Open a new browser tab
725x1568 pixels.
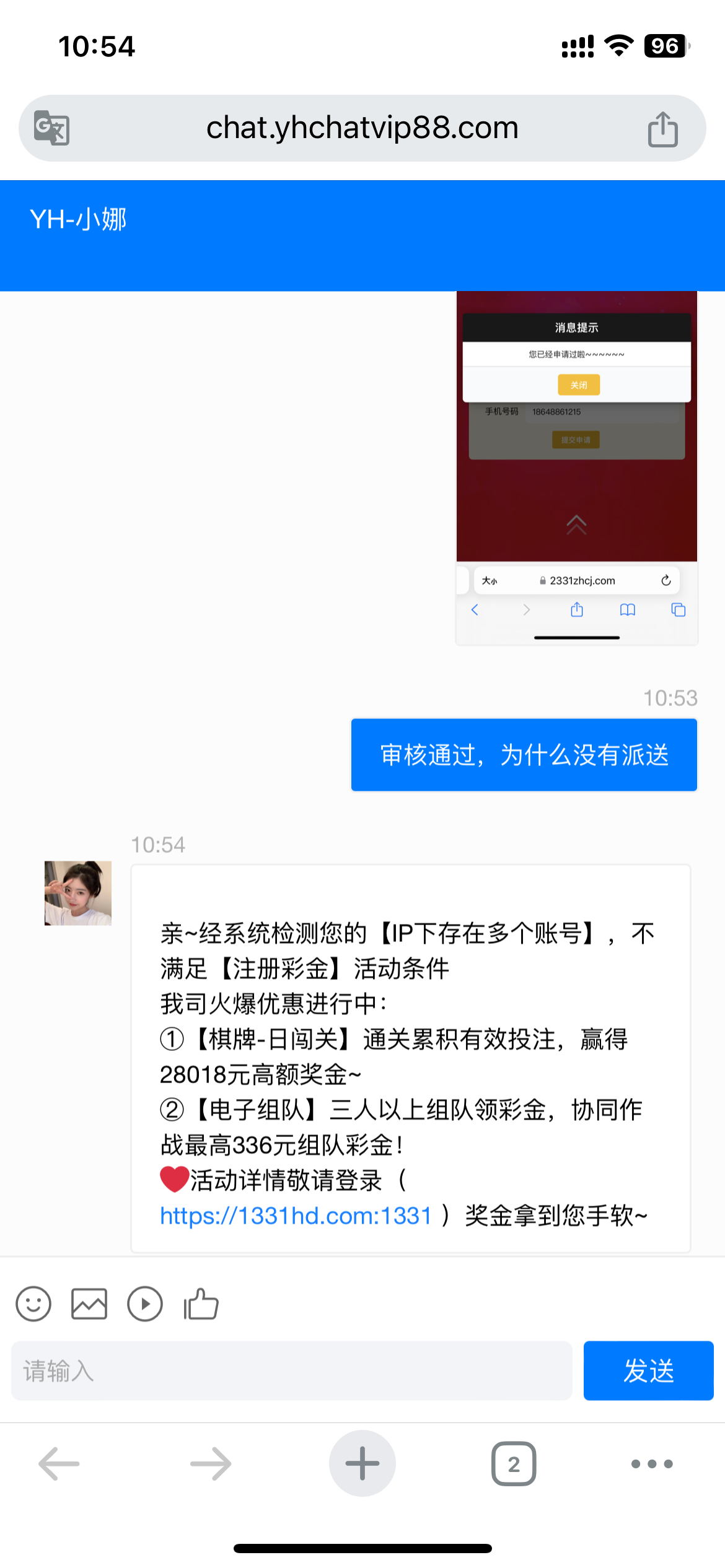(x=362, y=1464)
